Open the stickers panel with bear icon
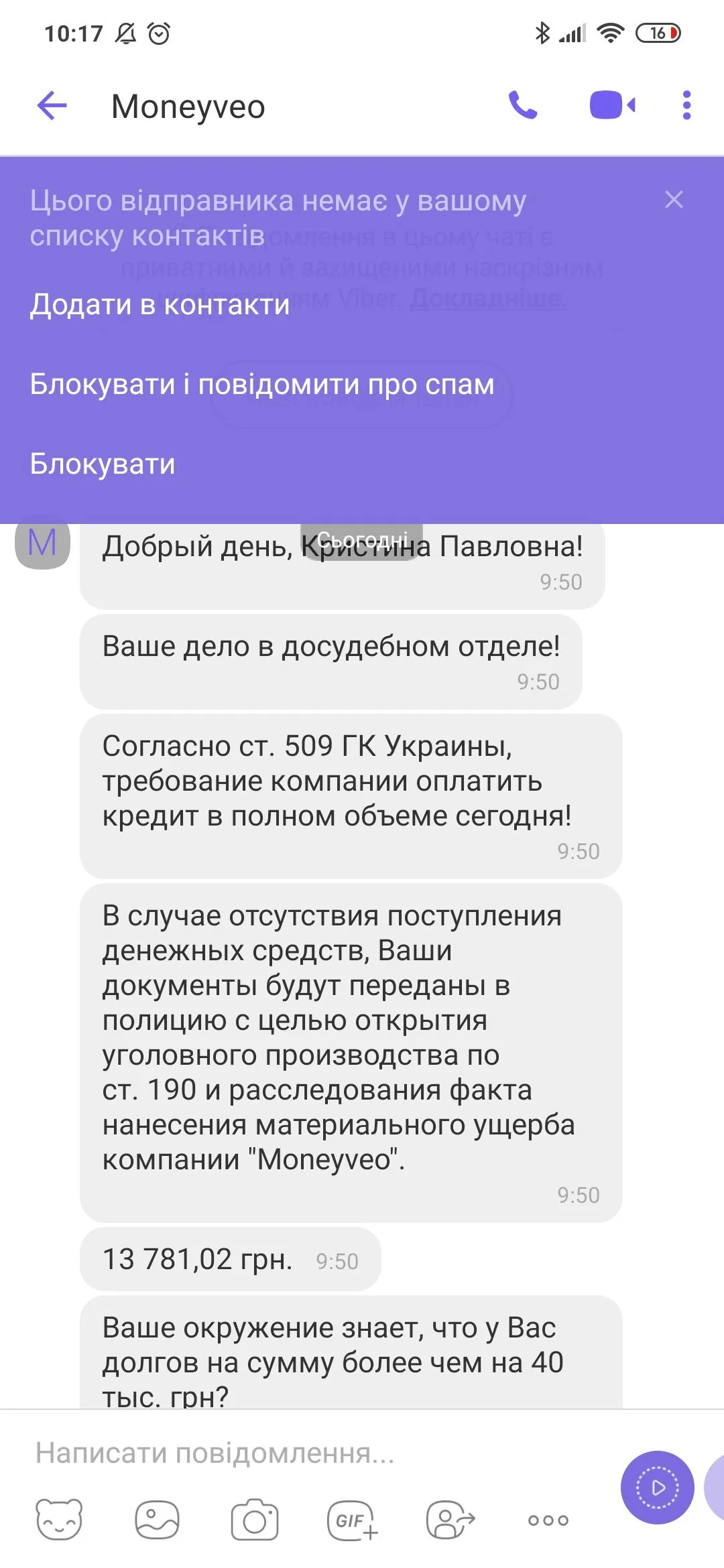The width and height of the screenshot is (724, 1568). pyautogui.click(x=59, y=1520)
